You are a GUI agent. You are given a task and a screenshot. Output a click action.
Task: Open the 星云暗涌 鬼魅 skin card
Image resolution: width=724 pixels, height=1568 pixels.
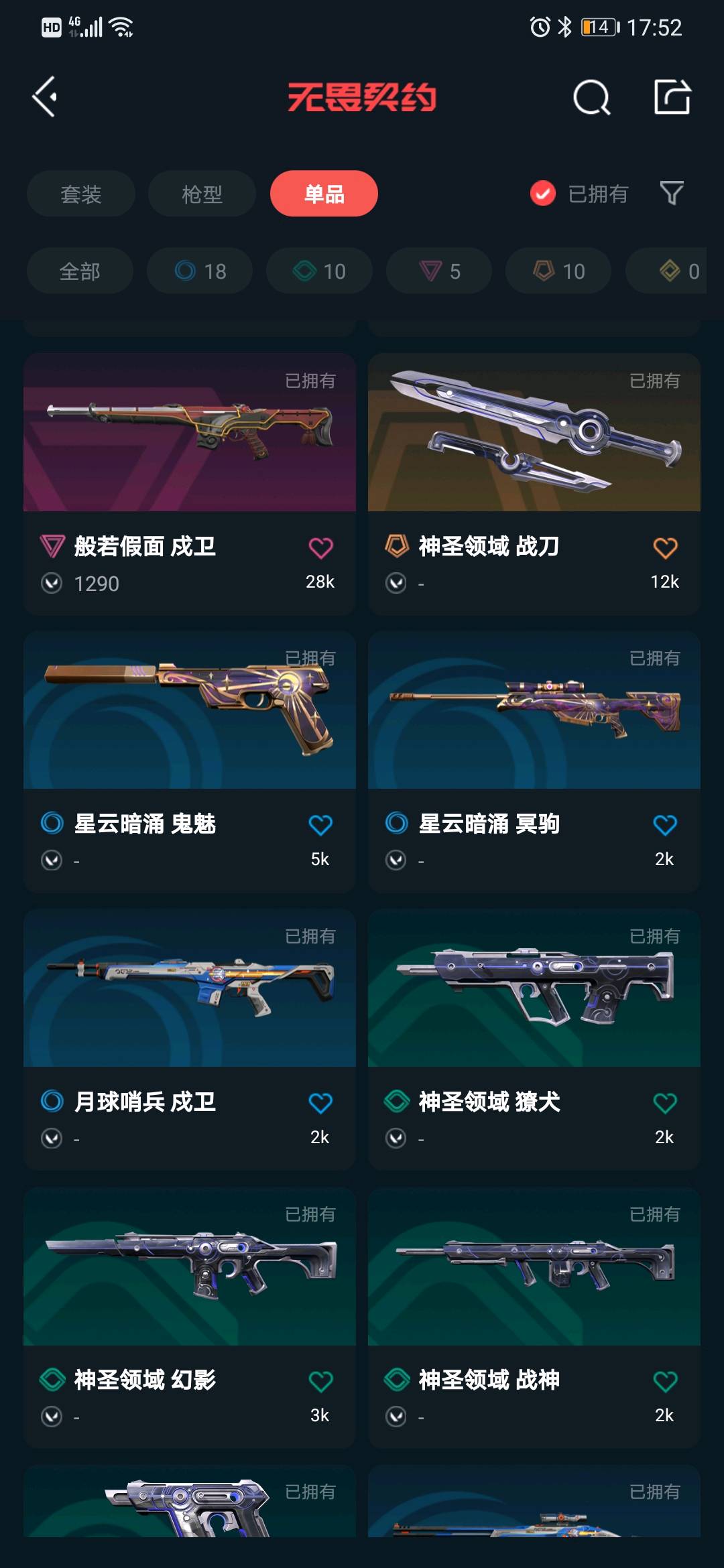pyautogui.click(x=190, y=761)
